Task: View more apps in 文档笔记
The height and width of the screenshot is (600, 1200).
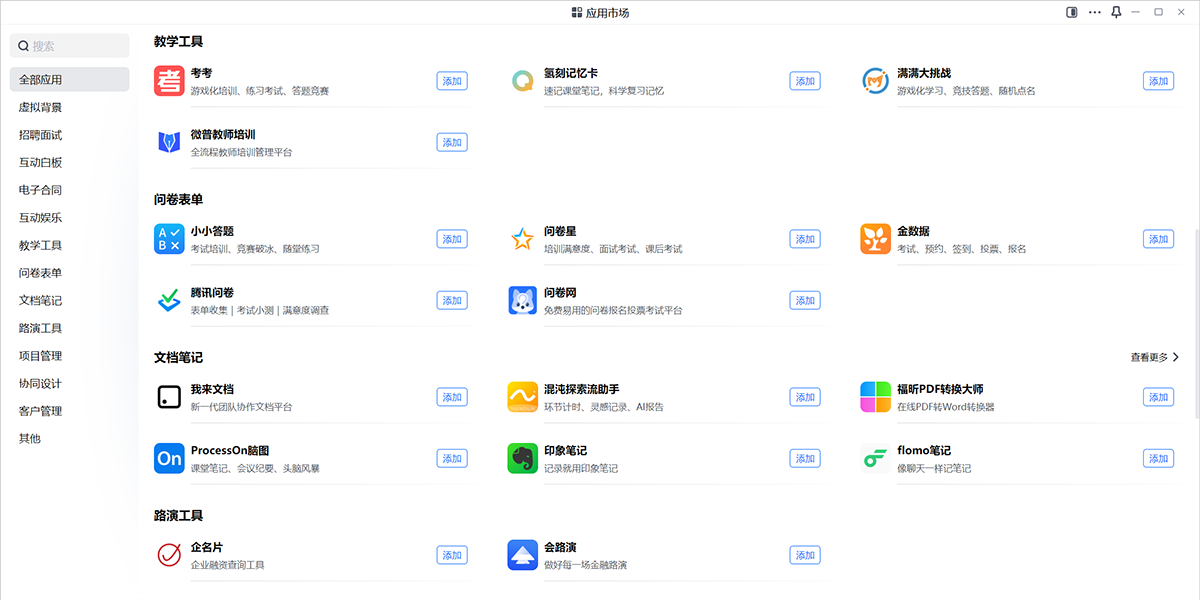Action: tap(1154, 357)
